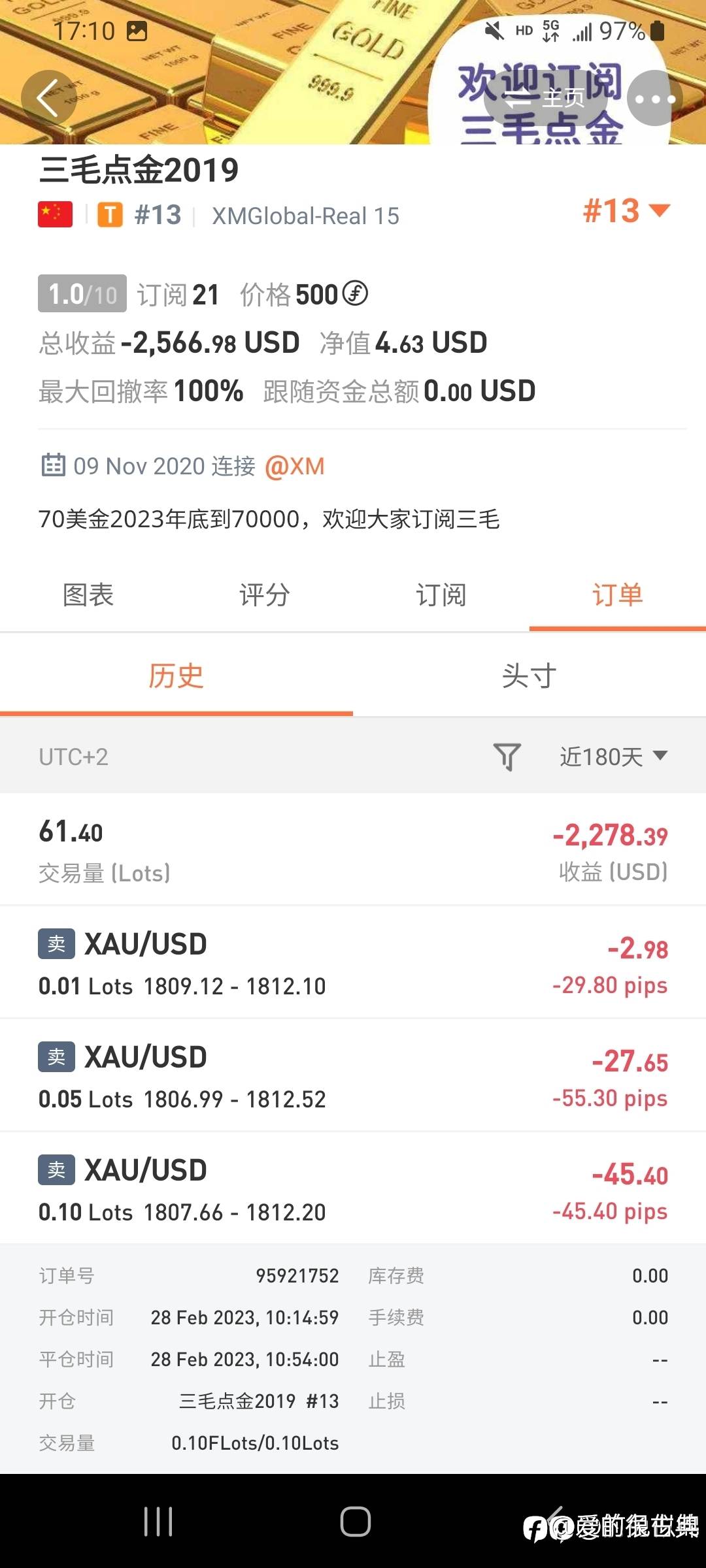Expand the 0.05 Lots XAU/USD order

coord(353,1075)
